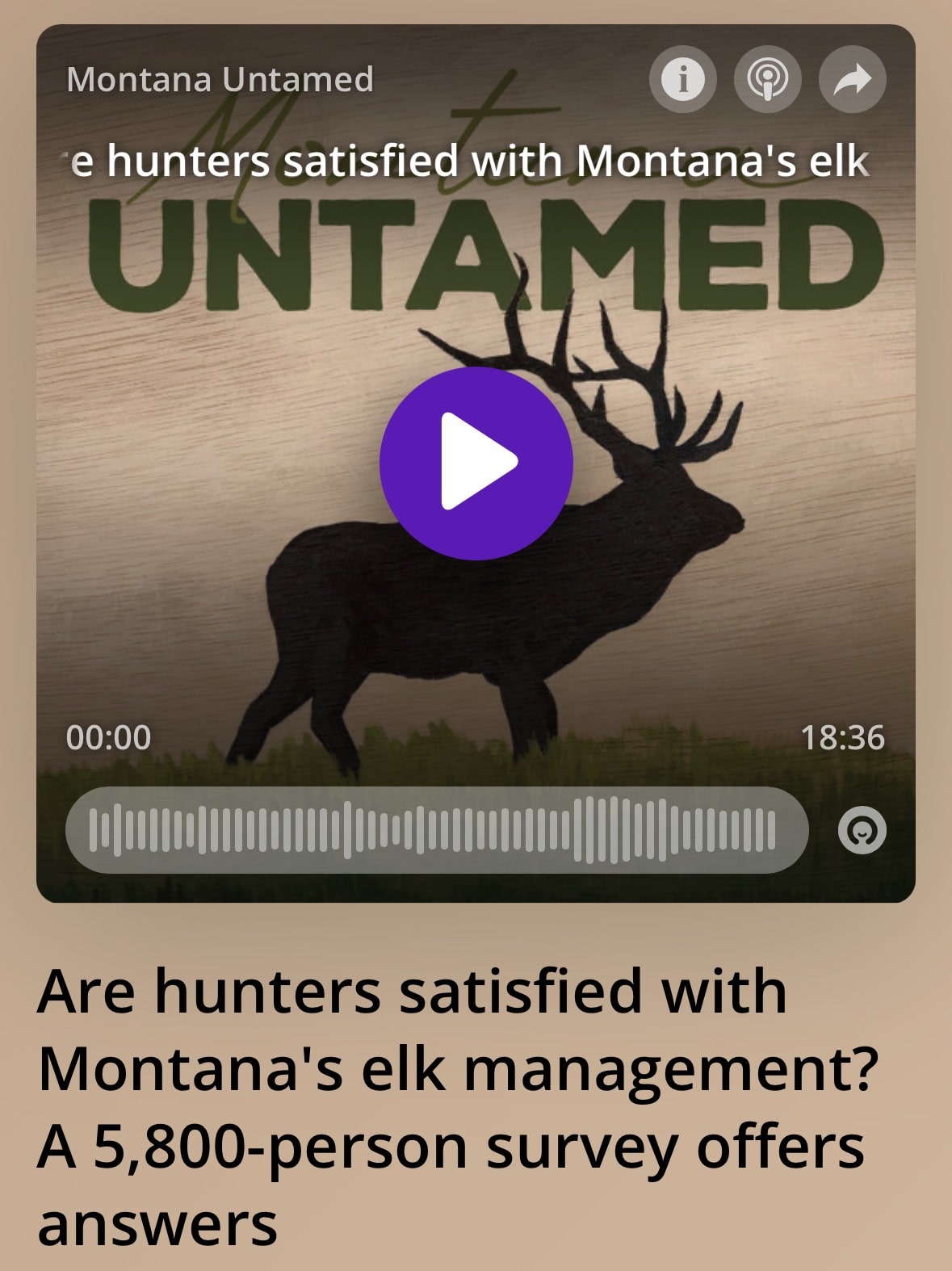Open the episode info icon
Image resolution: width=952 pixels, height=1271 pixels.
coord(682,79)
